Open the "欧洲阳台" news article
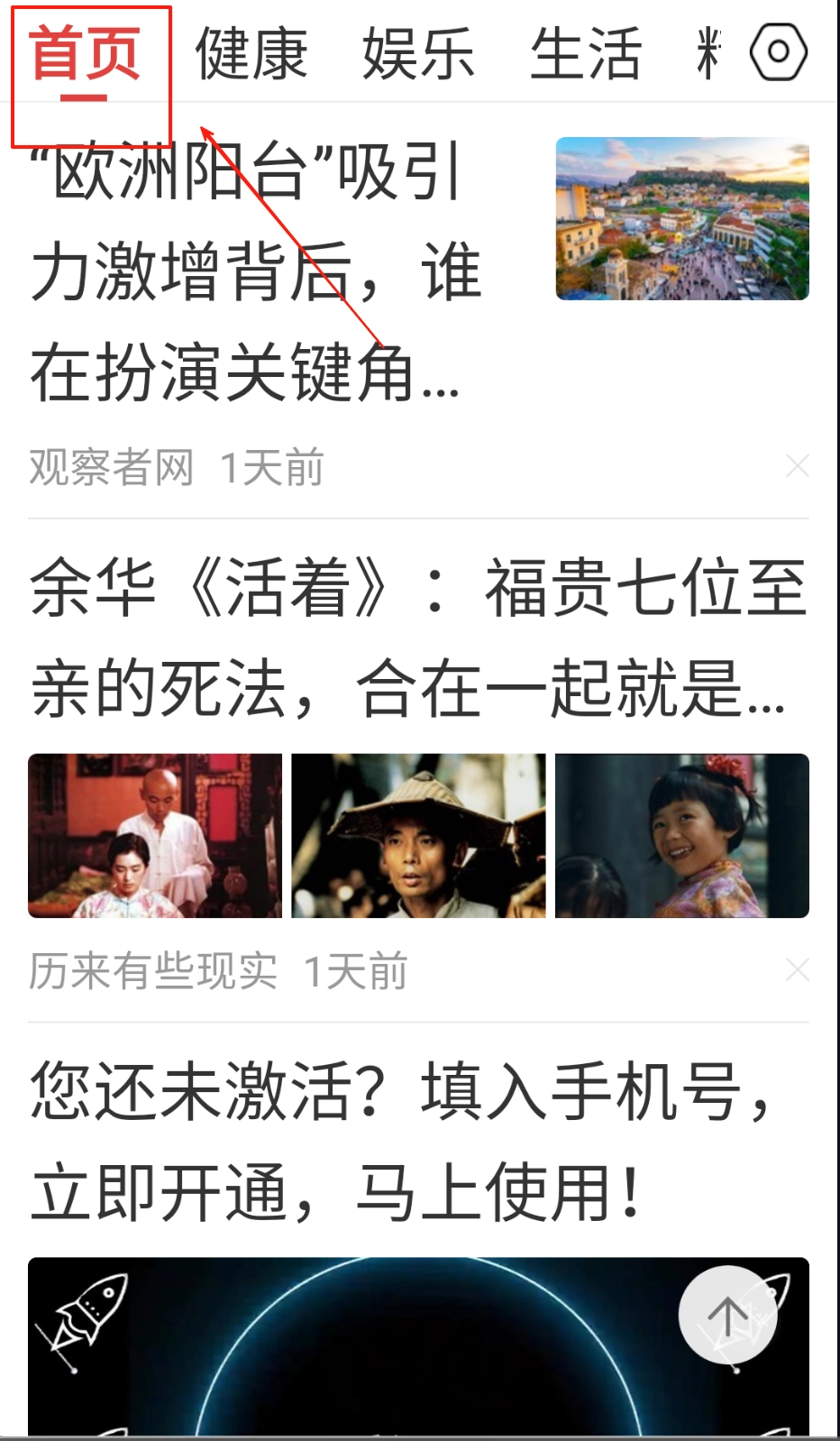 pos(257,271)
